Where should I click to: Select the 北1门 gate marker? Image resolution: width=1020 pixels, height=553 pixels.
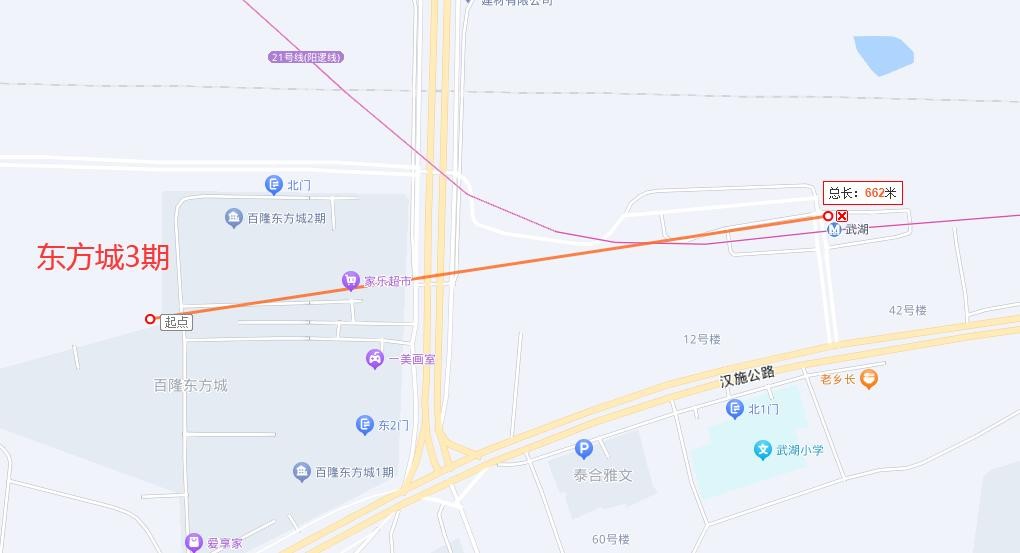(x=735, y=408)
